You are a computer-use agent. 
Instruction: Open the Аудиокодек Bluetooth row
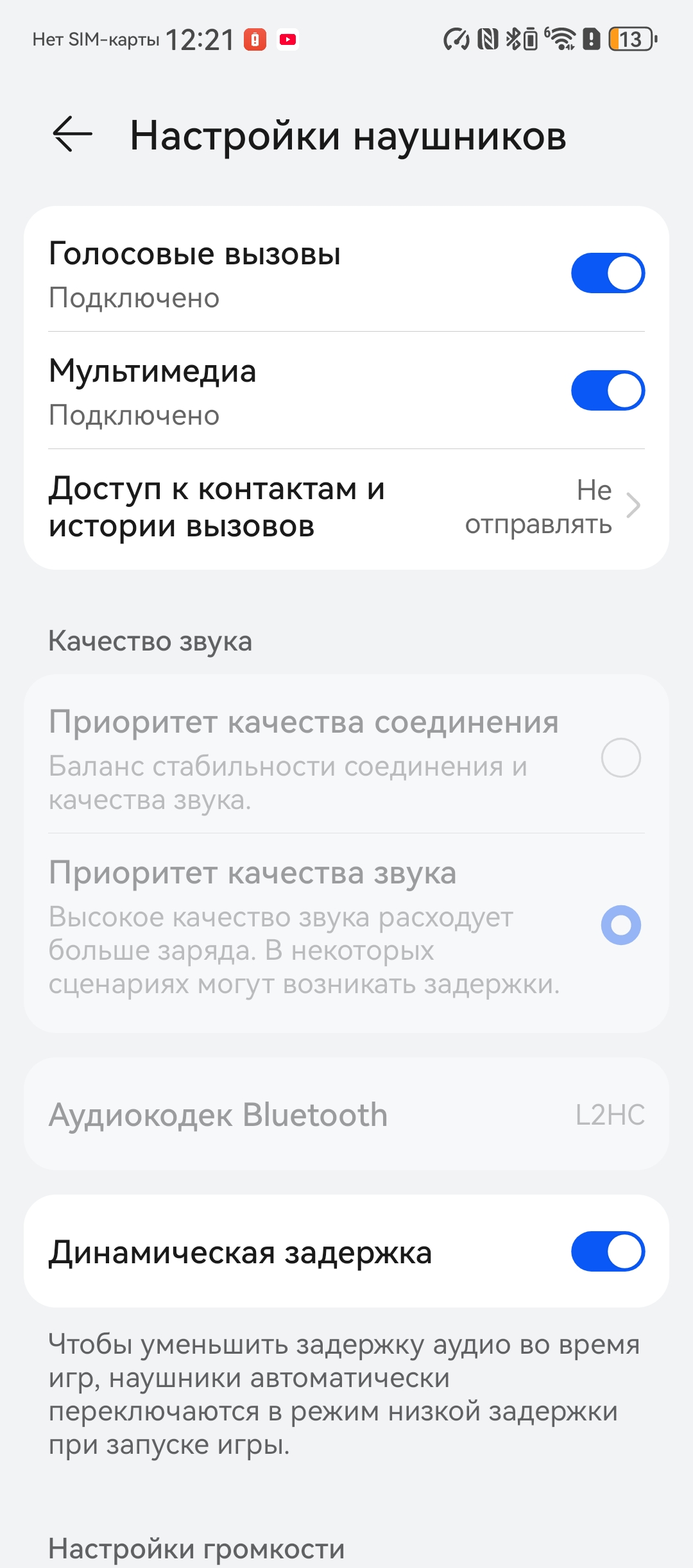tap(346, 1115)
